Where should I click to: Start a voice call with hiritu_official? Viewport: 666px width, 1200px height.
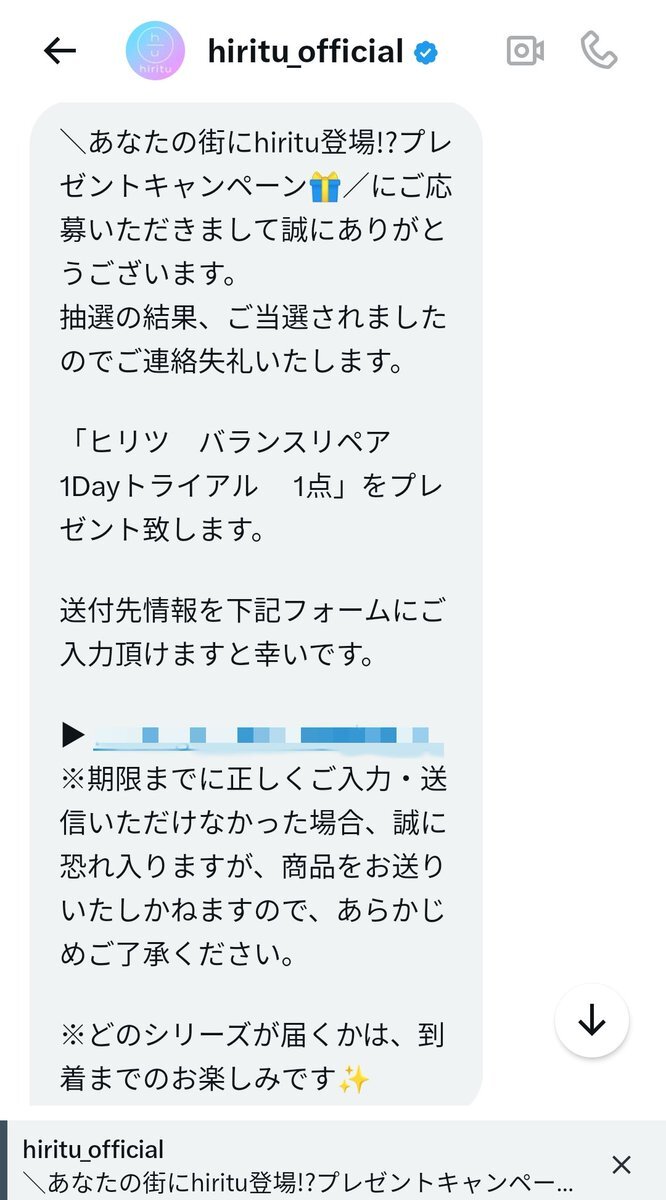point(598,51)
